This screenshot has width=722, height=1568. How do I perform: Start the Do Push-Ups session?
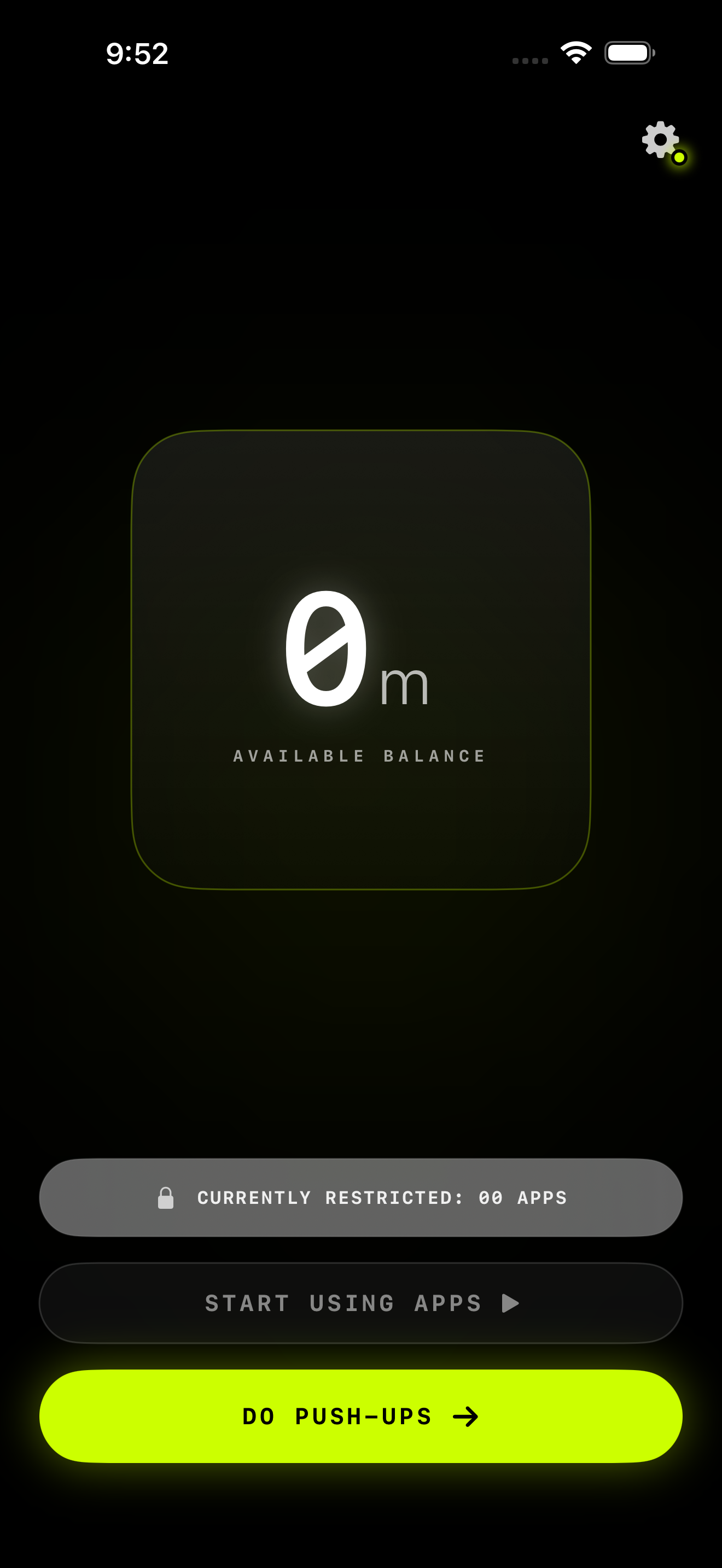(x=361, y=1416)
